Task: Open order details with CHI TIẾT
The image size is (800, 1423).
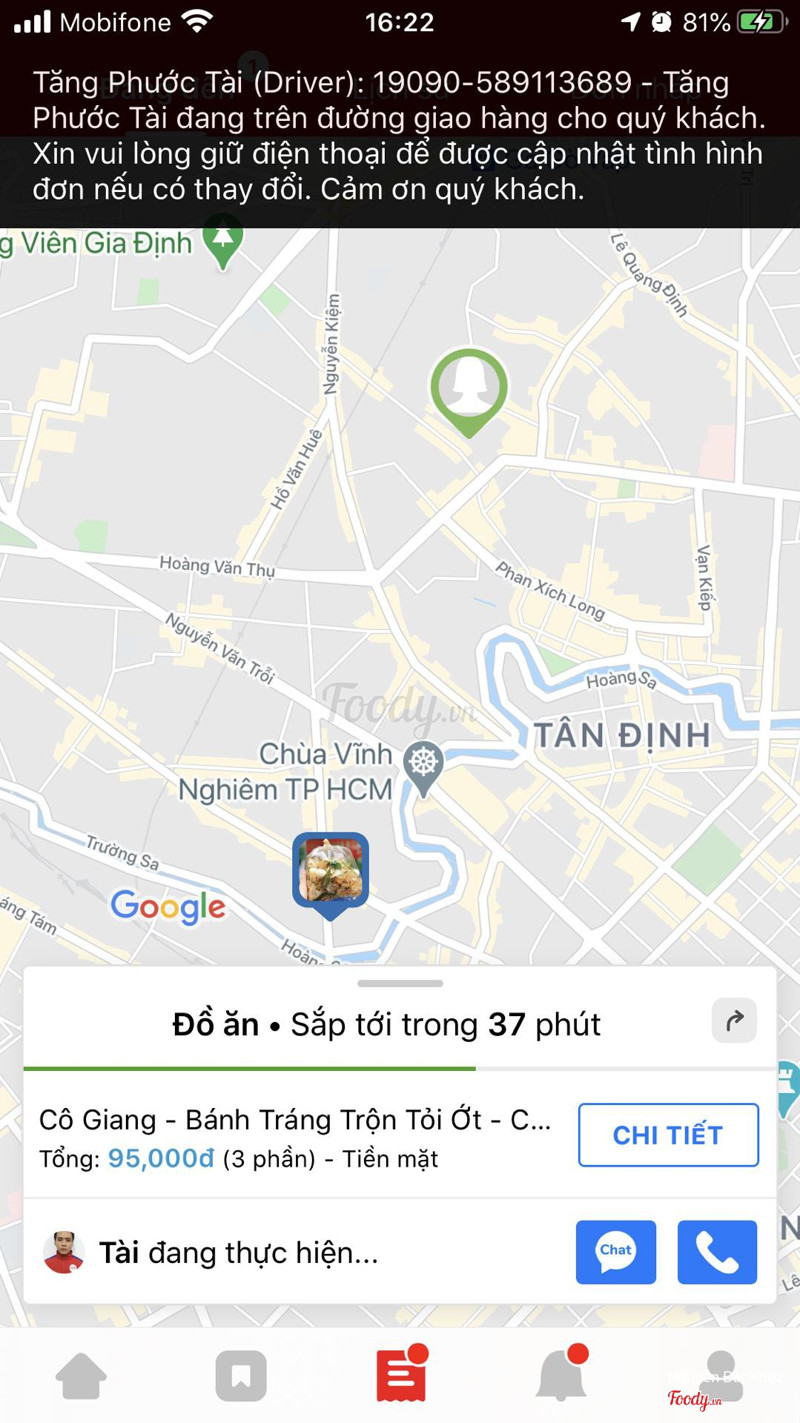Action: tap(668, 1135)
